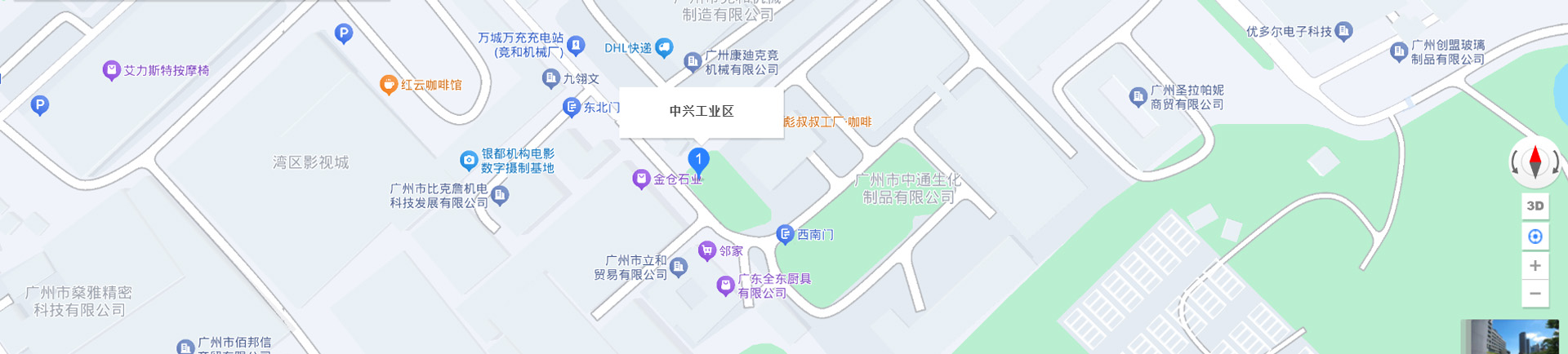Open the 红云咖啡馆 place marker
The height and width of the screenshot is (354, 1568).
390,84
